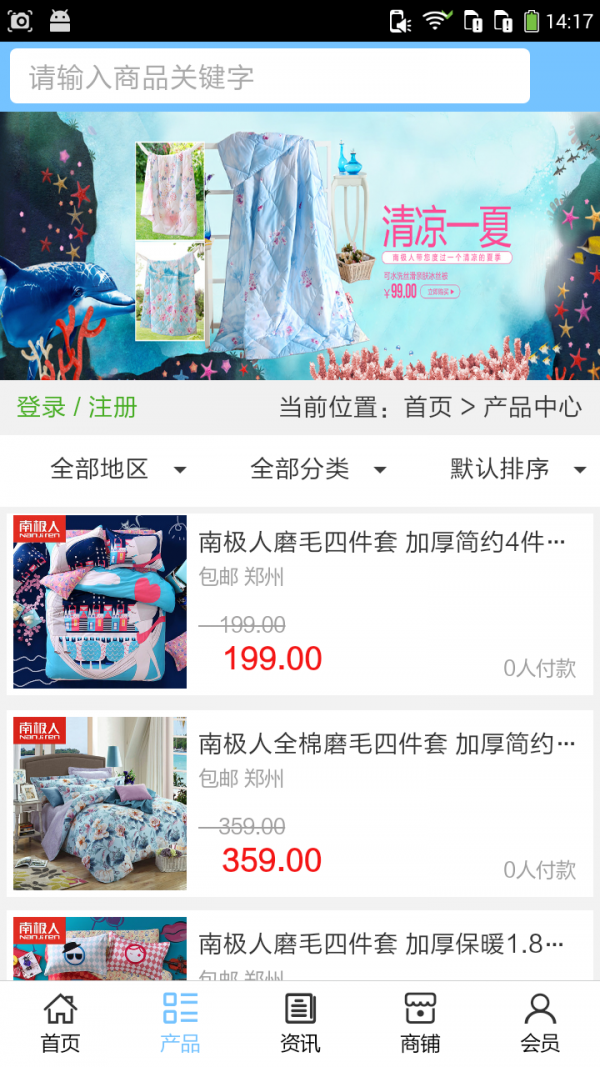
Task: Open the 清凉一夏 summer quilt banner
Action: (300, 246)
